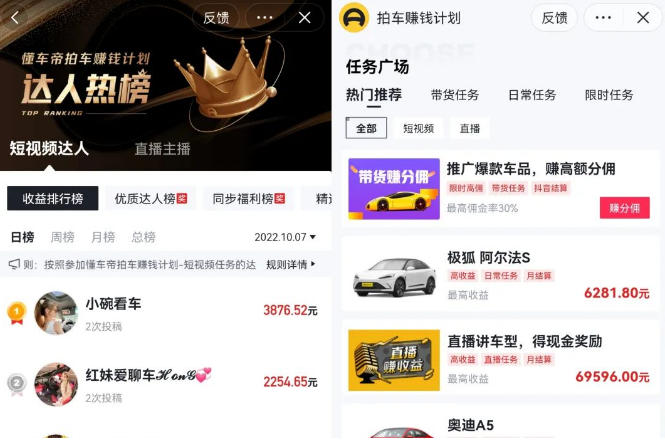
Task: Switch to the 限时任务 tab
Action: pyautogui.click(x=609, y=95)
